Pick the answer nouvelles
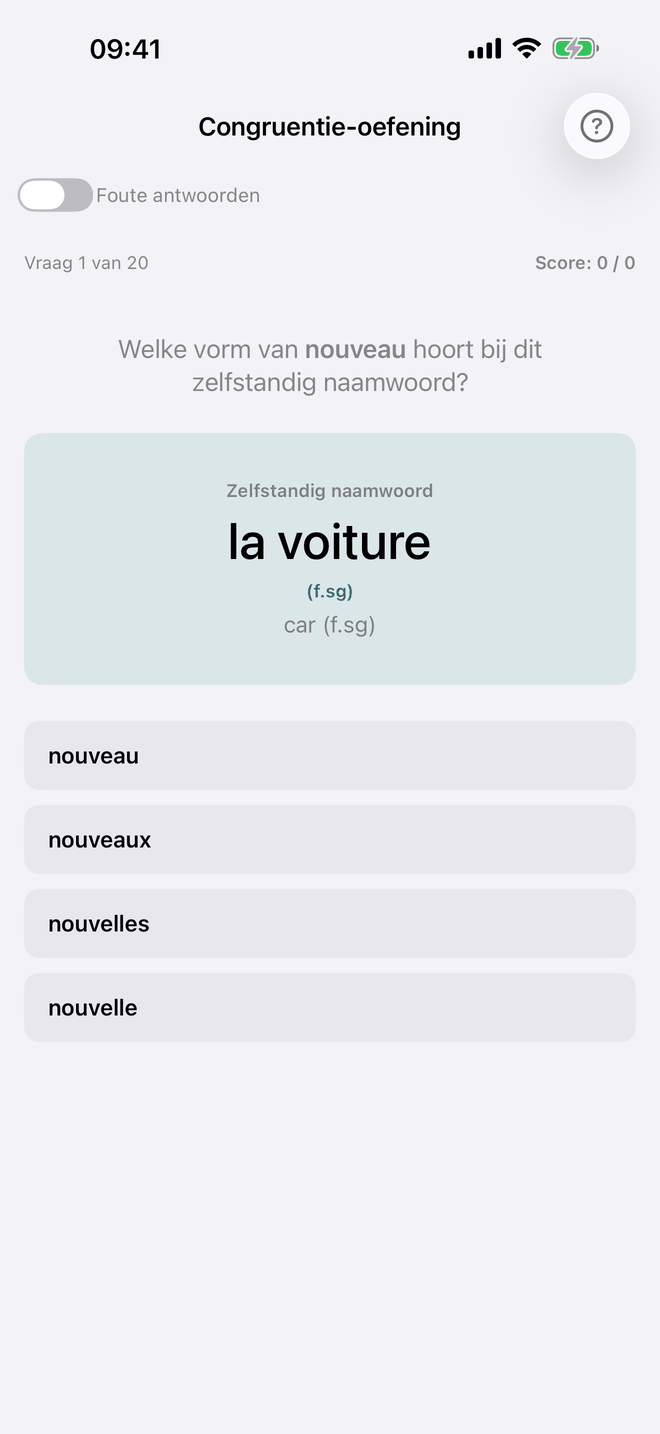Image resolution: width=660 pixels, height=1434 pixels. 330,924
